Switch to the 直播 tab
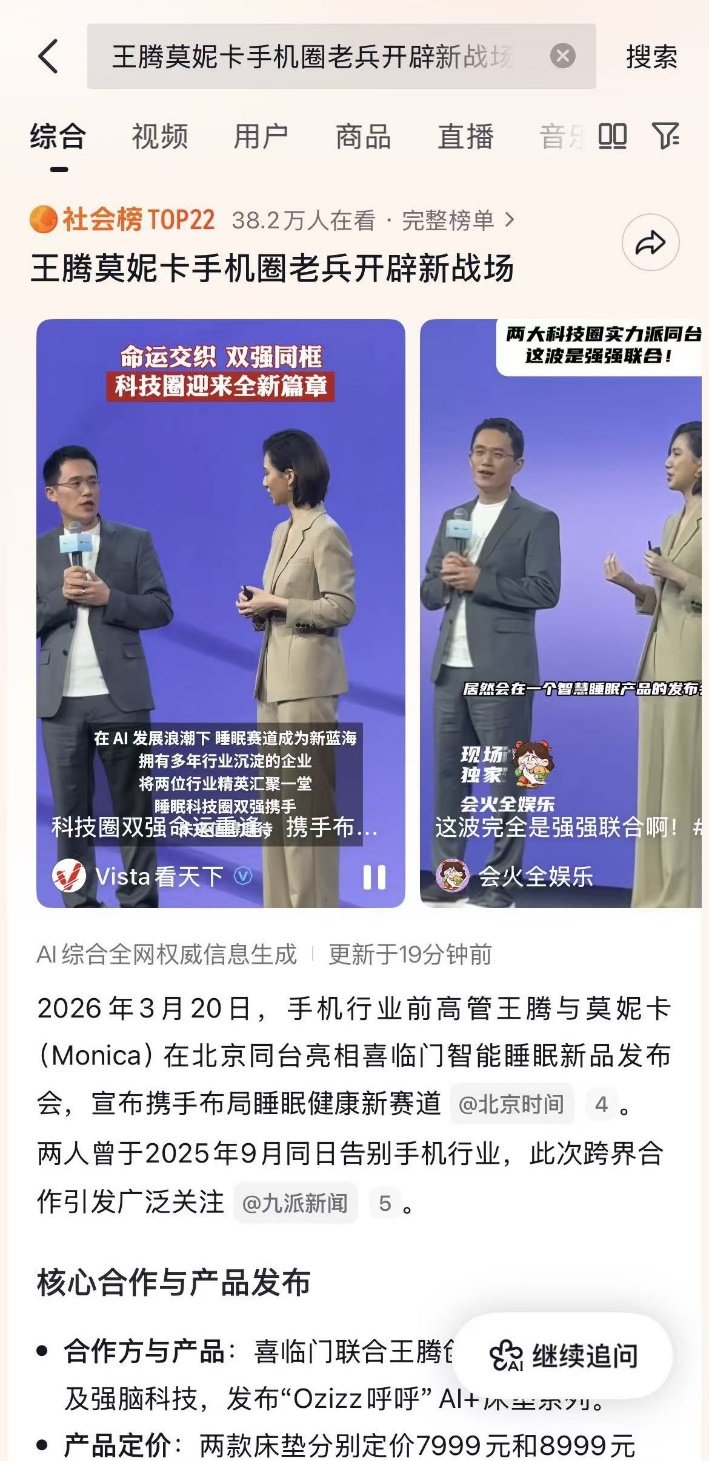The height and width of the screenshot is (1461, 709). click(x=465, y=137)
